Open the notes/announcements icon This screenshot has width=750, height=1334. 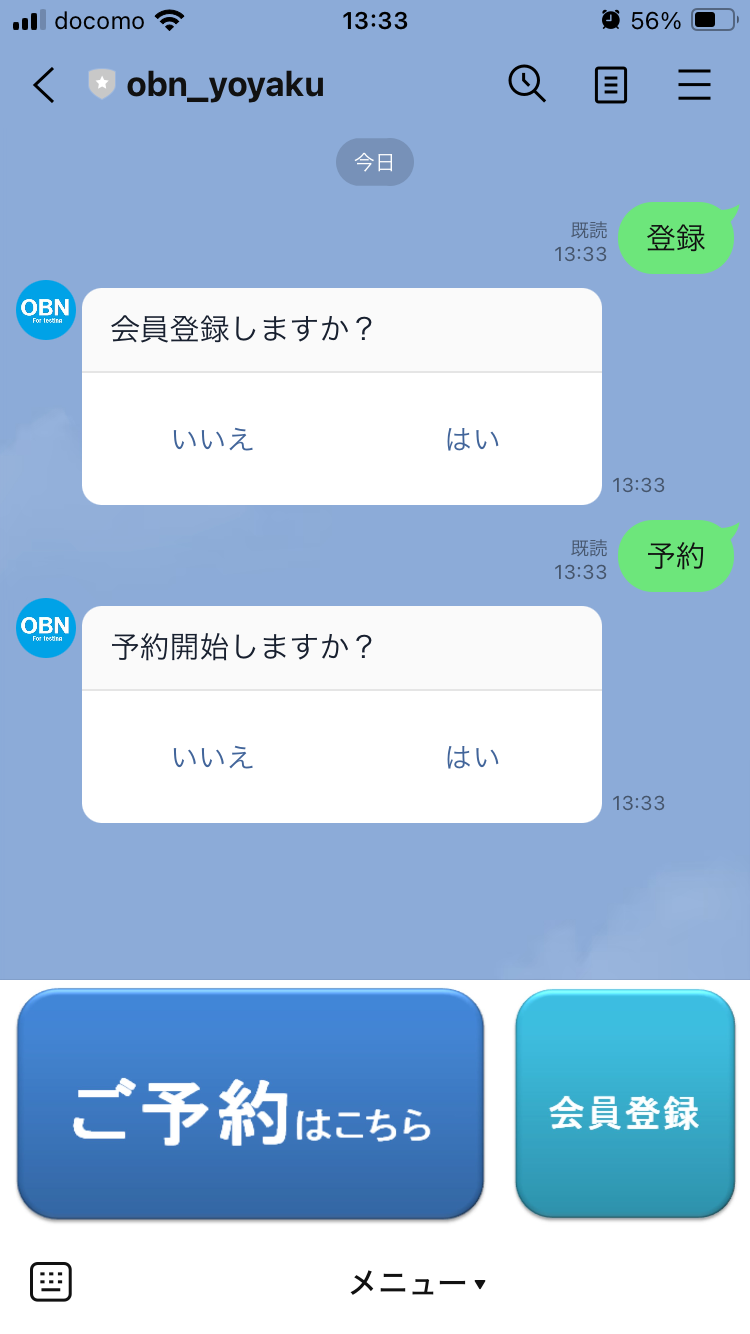click(x=610, y=85)
